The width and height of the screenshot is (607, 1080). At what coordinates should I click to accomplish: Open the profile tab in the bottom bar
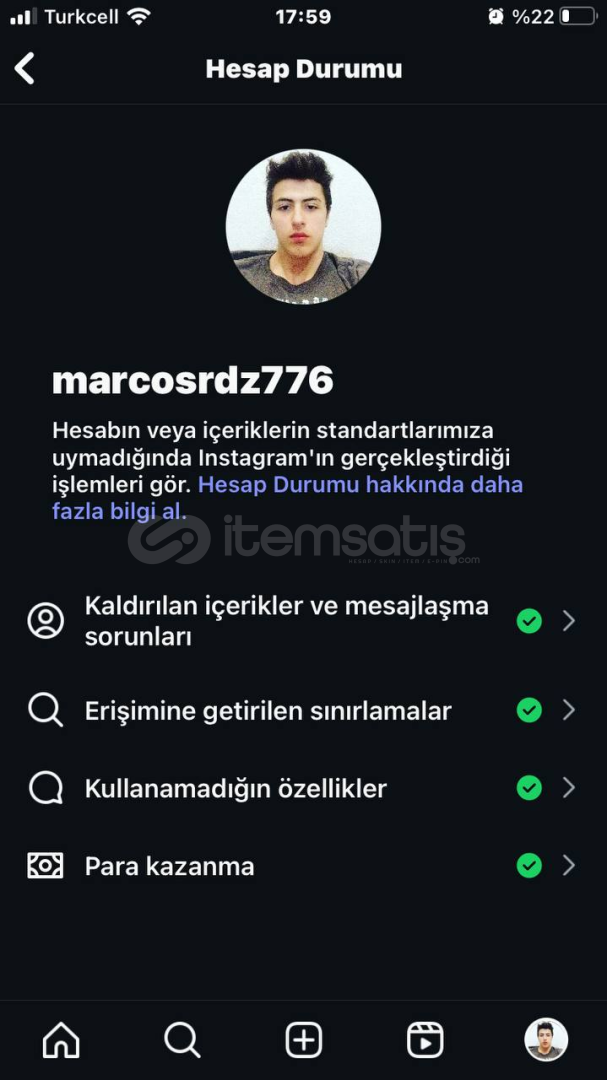tap(546, 1040)
